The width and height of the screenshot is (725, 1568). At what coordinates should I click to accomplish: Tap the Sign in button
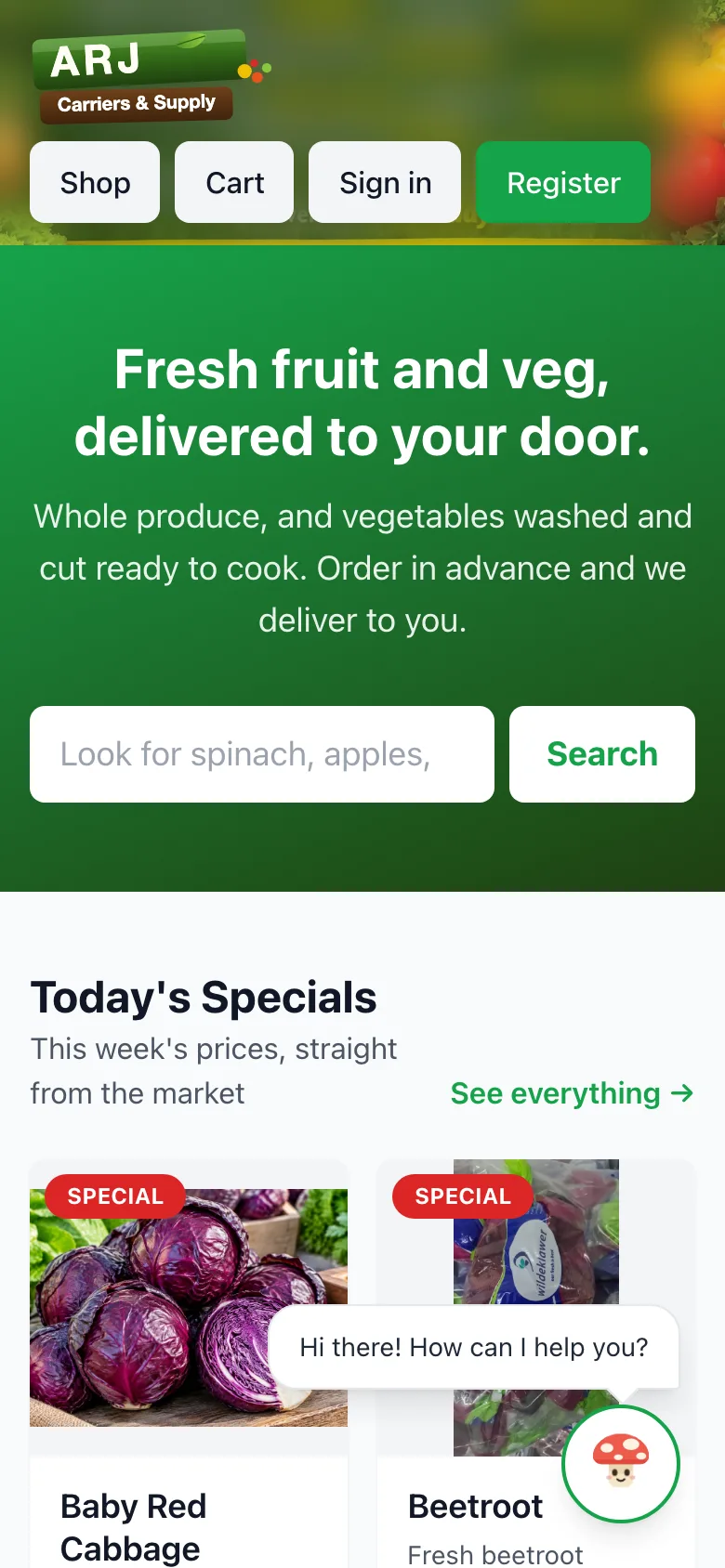tap(385, 182)
